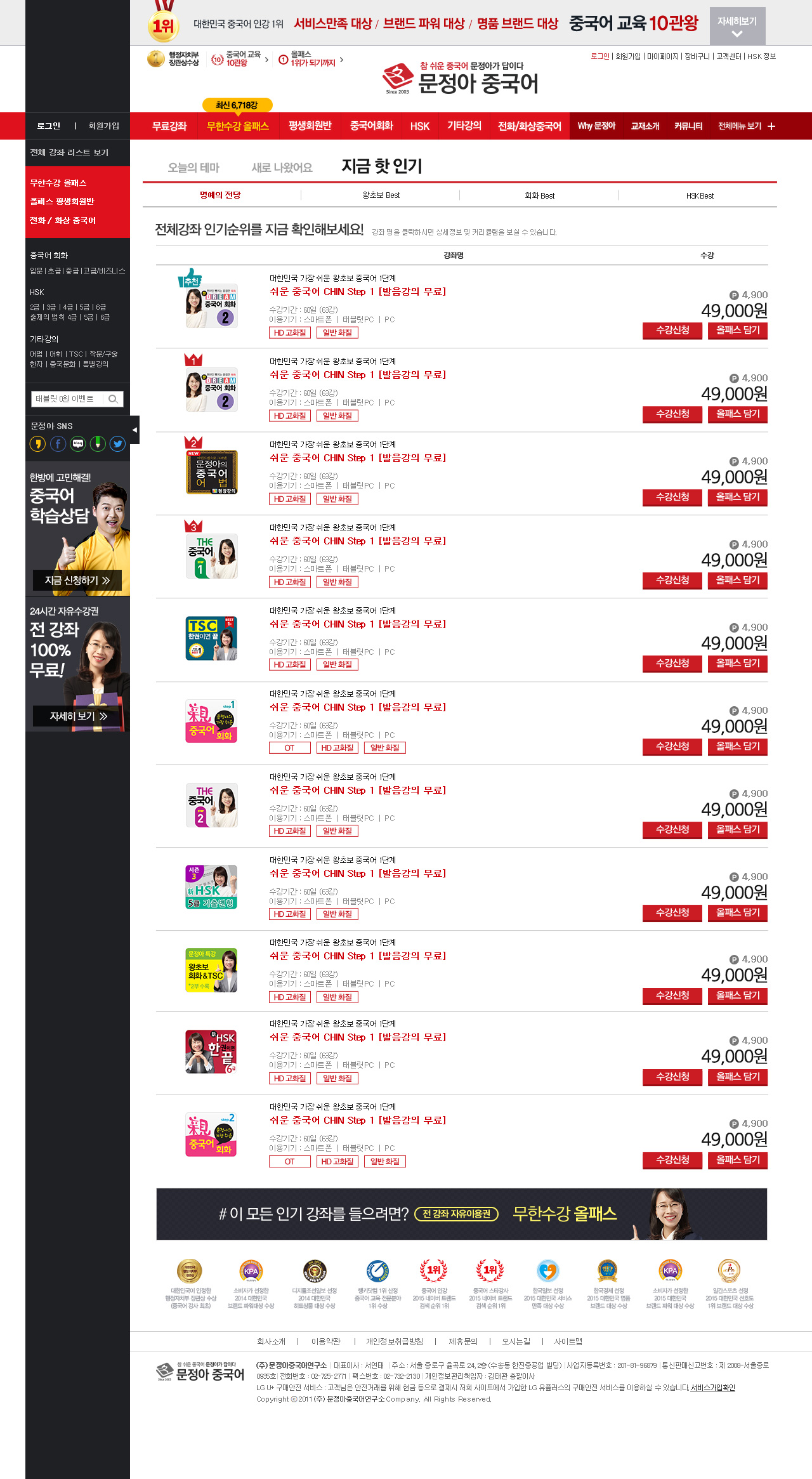Open 장바구니 from the top links
The image size is (812, 1479).
tap(697, 56)
